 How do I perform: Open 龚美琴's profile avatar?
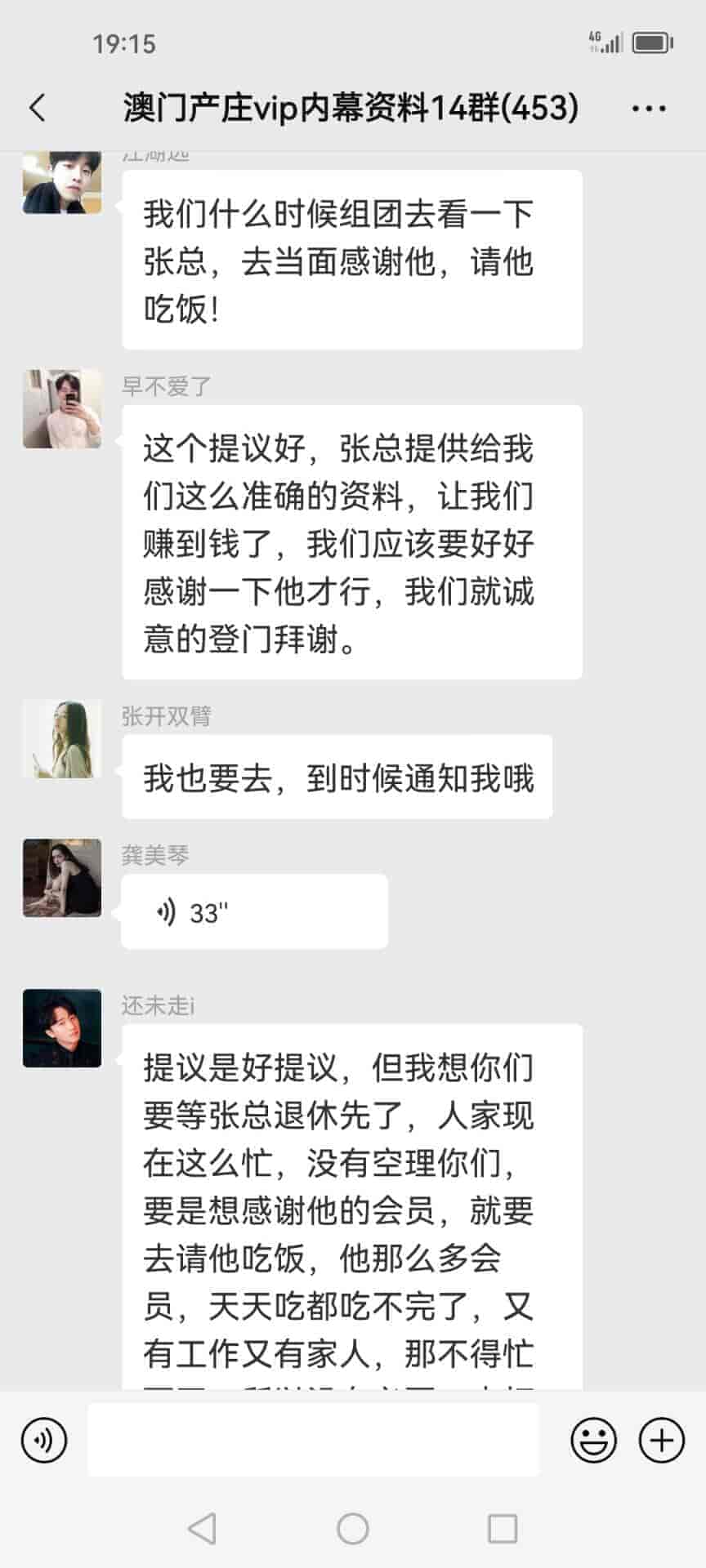pos(62,878)
